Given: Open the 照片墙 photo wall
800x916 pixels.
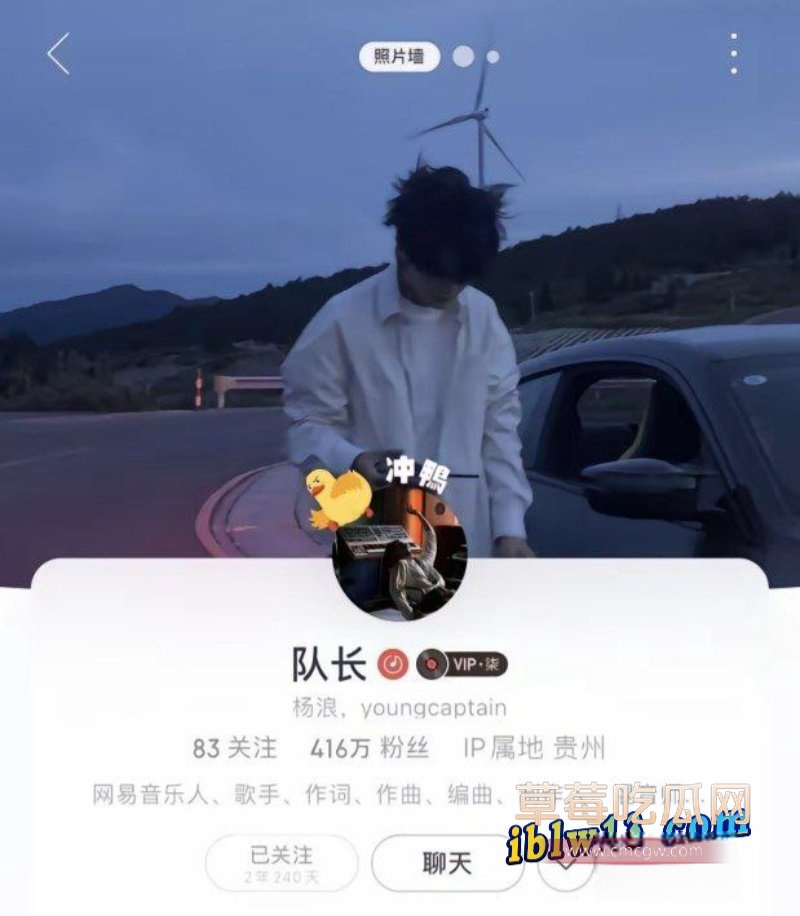Looking at the screenshot, I should tap(399, 56).
